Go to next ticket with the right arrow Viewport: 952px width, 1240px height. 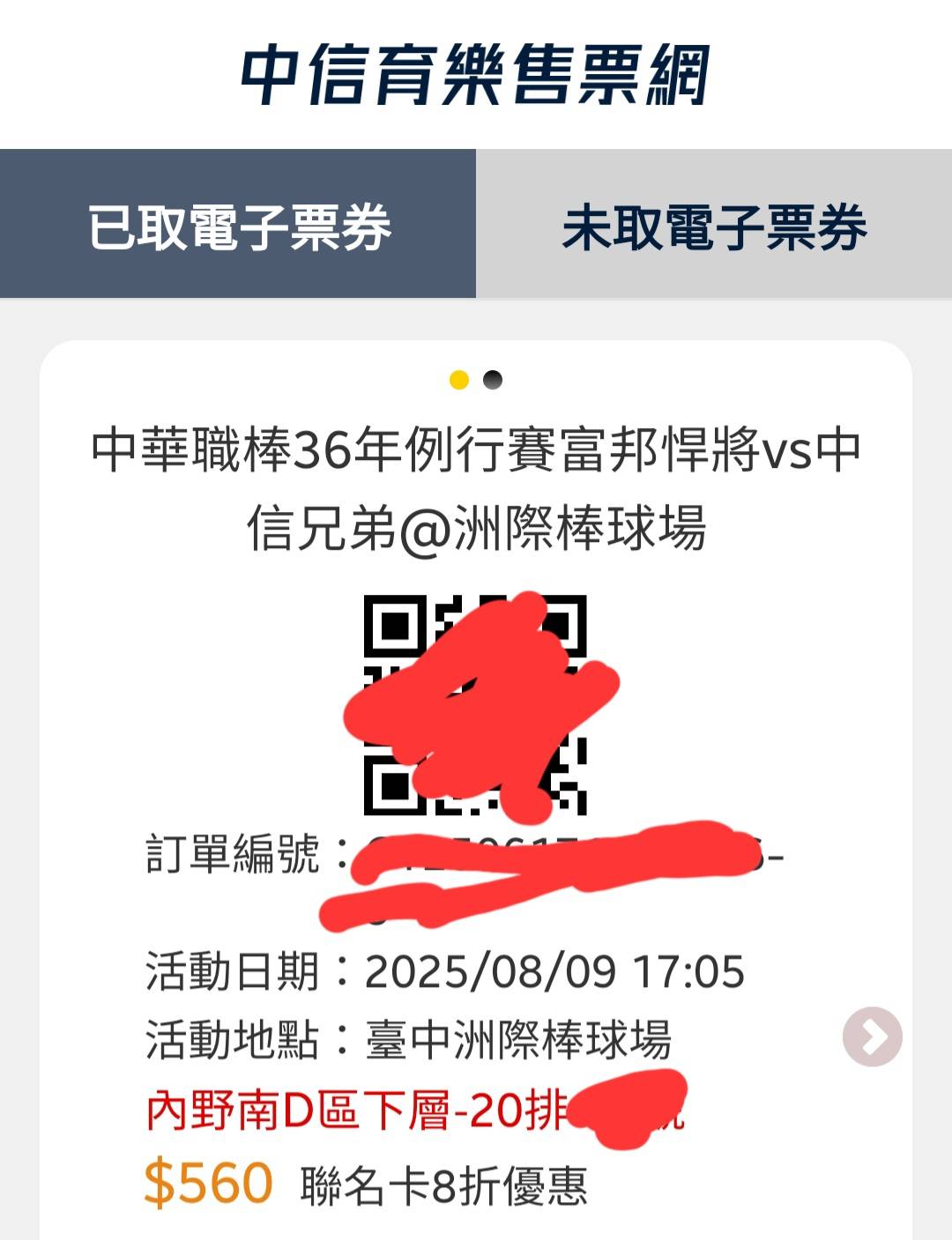(872, 1037)
